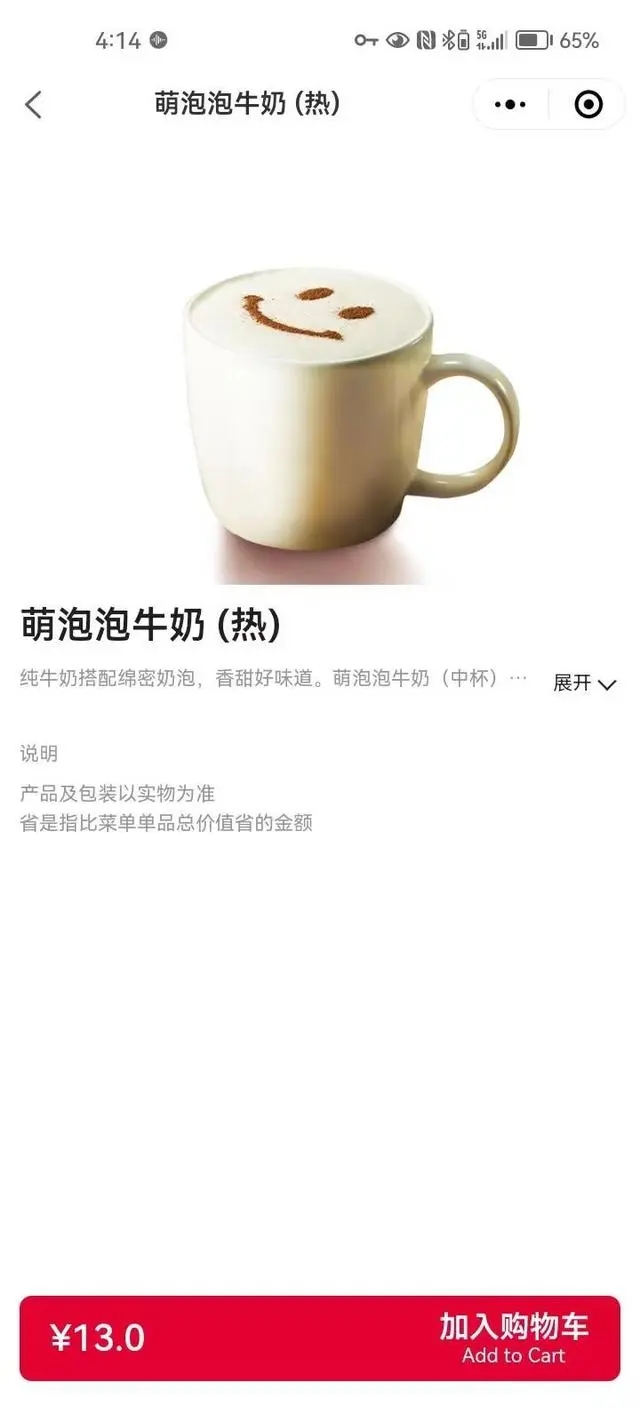Tap 加入购物车 Add to Cart
This screenshot has height=1422, width=640.
pos(513,1338)
